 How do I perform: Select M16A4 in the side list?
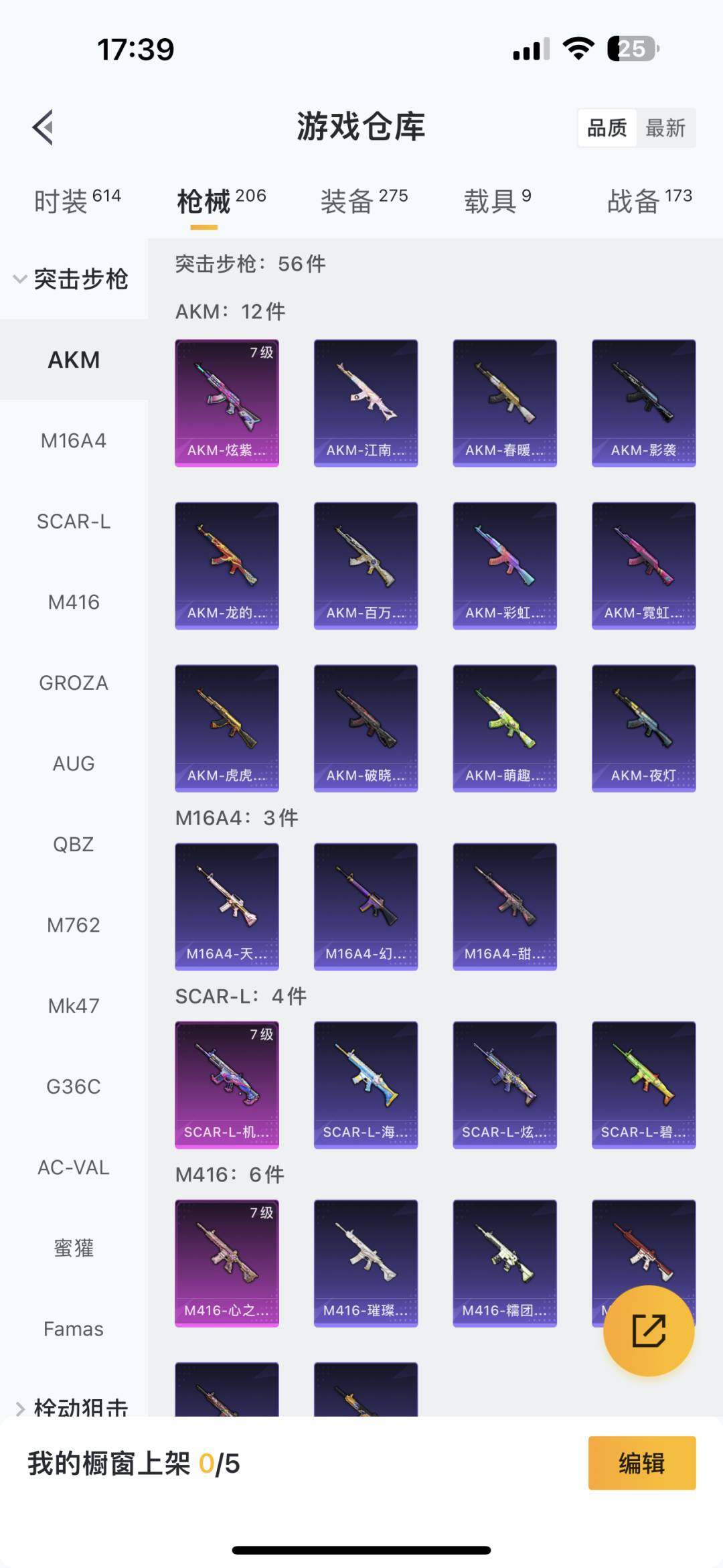[74, 441]
